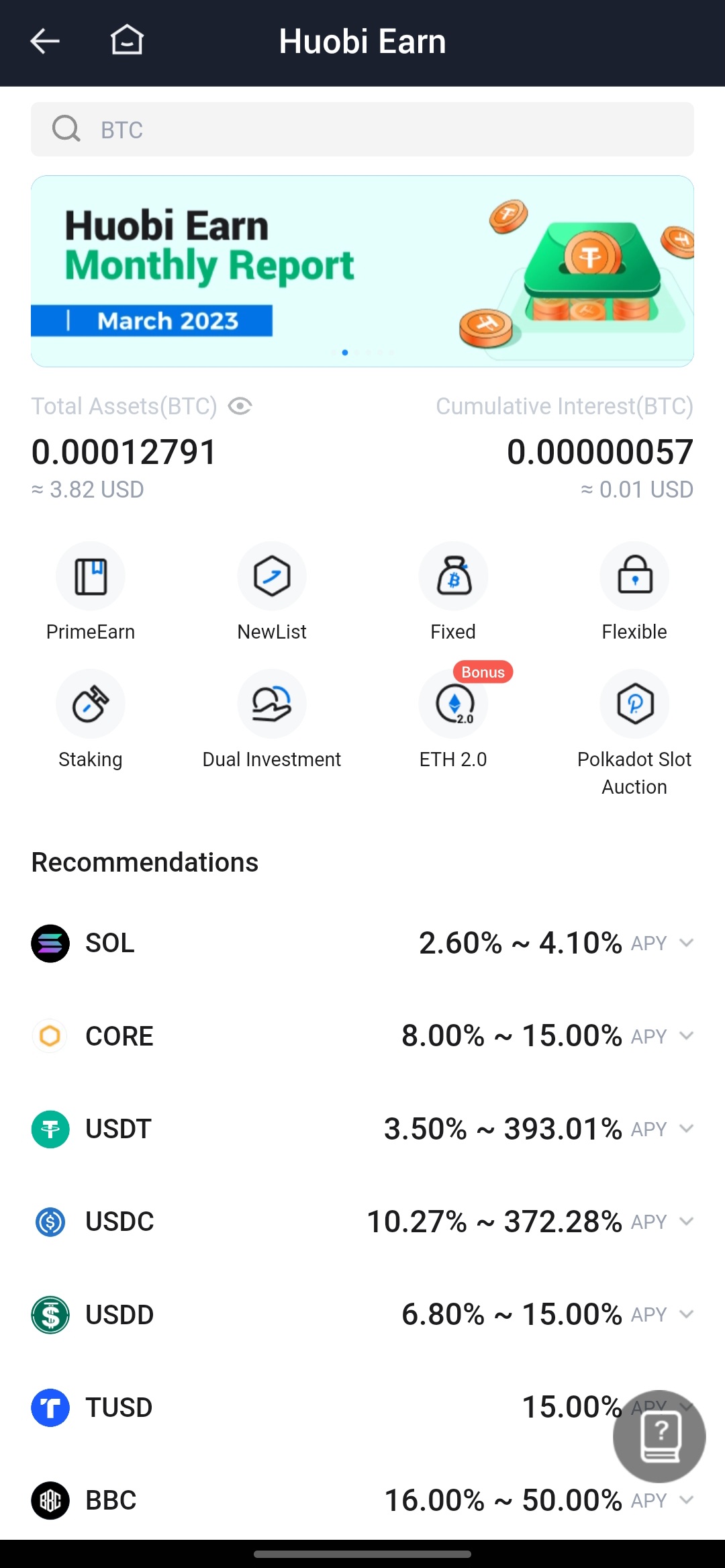The height and width of the screenshot is (1568, 725).
Task: Go back with the arrow button
Action: (44, 40)
